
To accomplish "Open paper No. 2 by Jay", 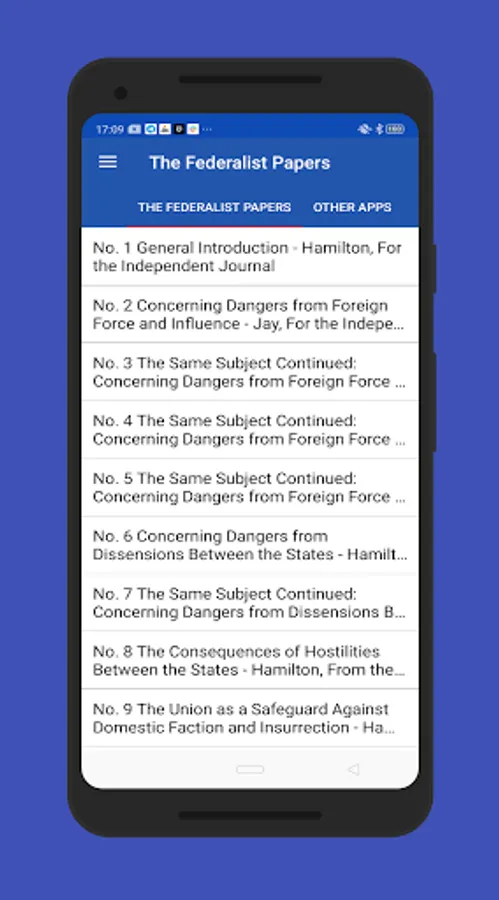I will [x=250, y=314].
